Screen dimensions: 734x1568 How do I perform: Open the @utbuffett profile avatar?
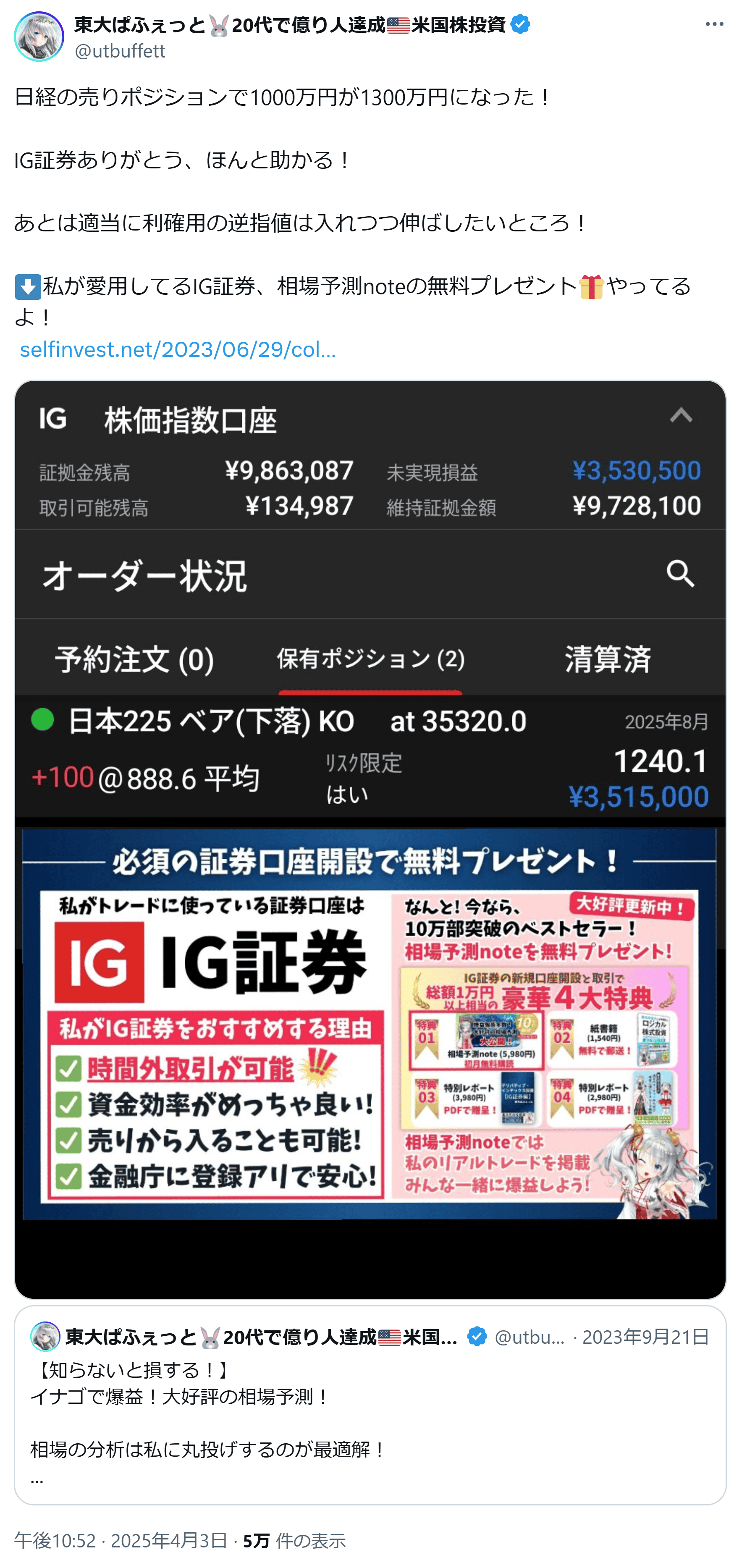pyautogui.click(x=39, y=37)
